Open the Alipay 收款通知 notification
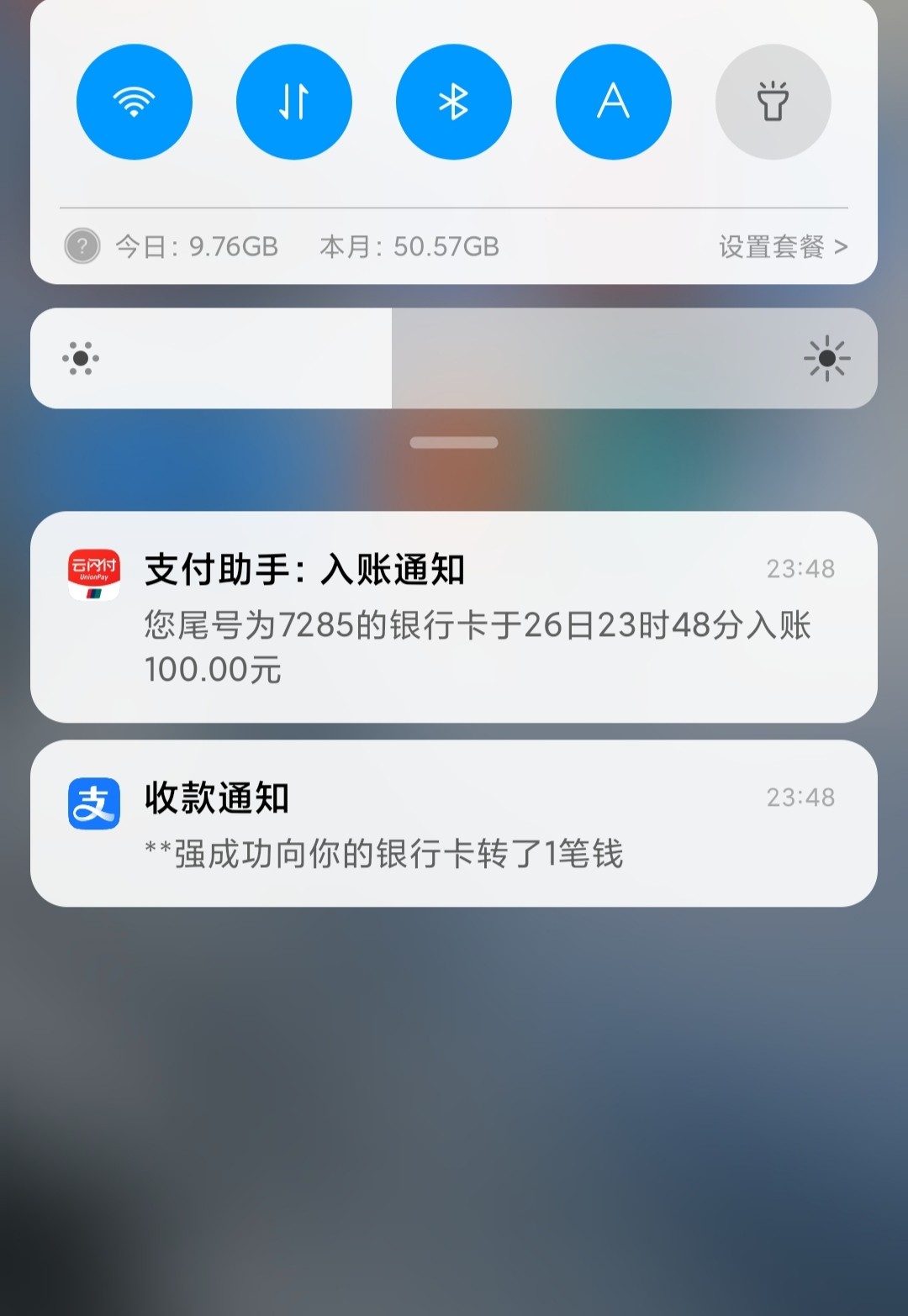Screen dimensions: 908x1316 [454, 824]
